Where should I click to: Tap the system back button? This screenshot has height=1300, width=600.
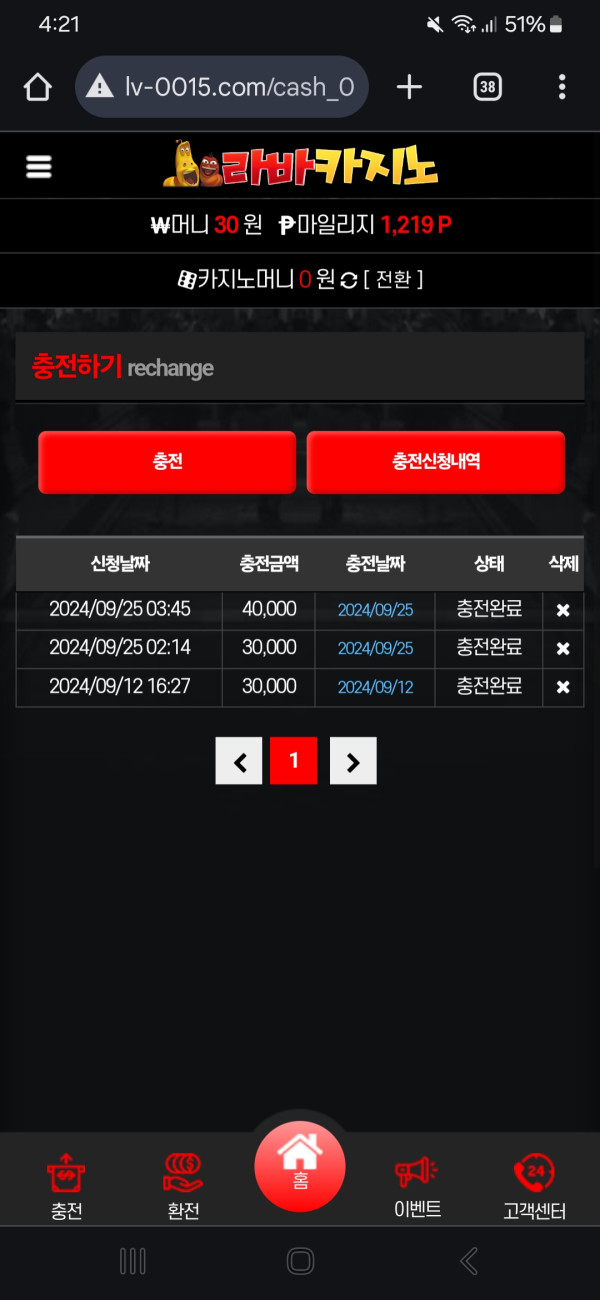(x=468, y=1261)
